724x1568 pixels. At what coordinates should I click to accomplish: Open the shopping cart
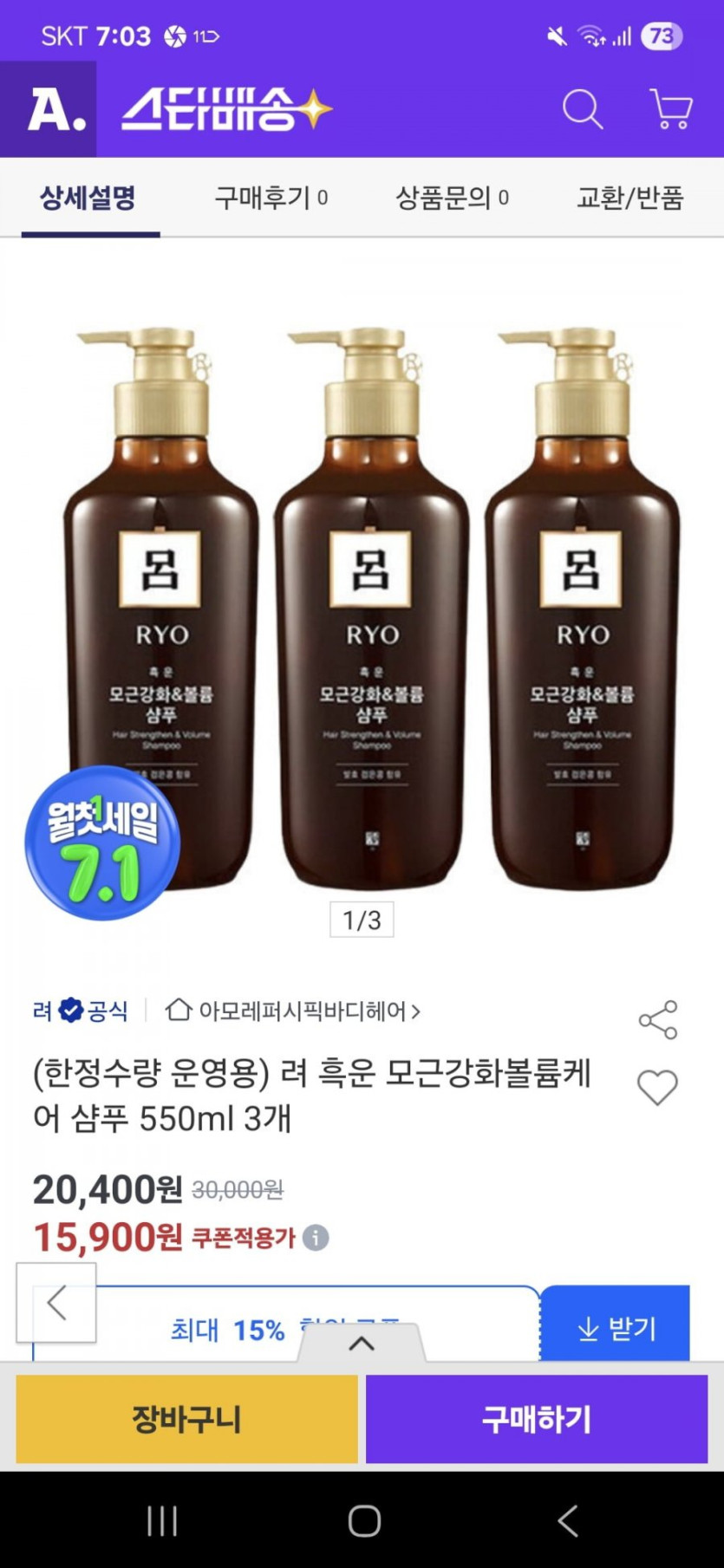coord(670,110)
